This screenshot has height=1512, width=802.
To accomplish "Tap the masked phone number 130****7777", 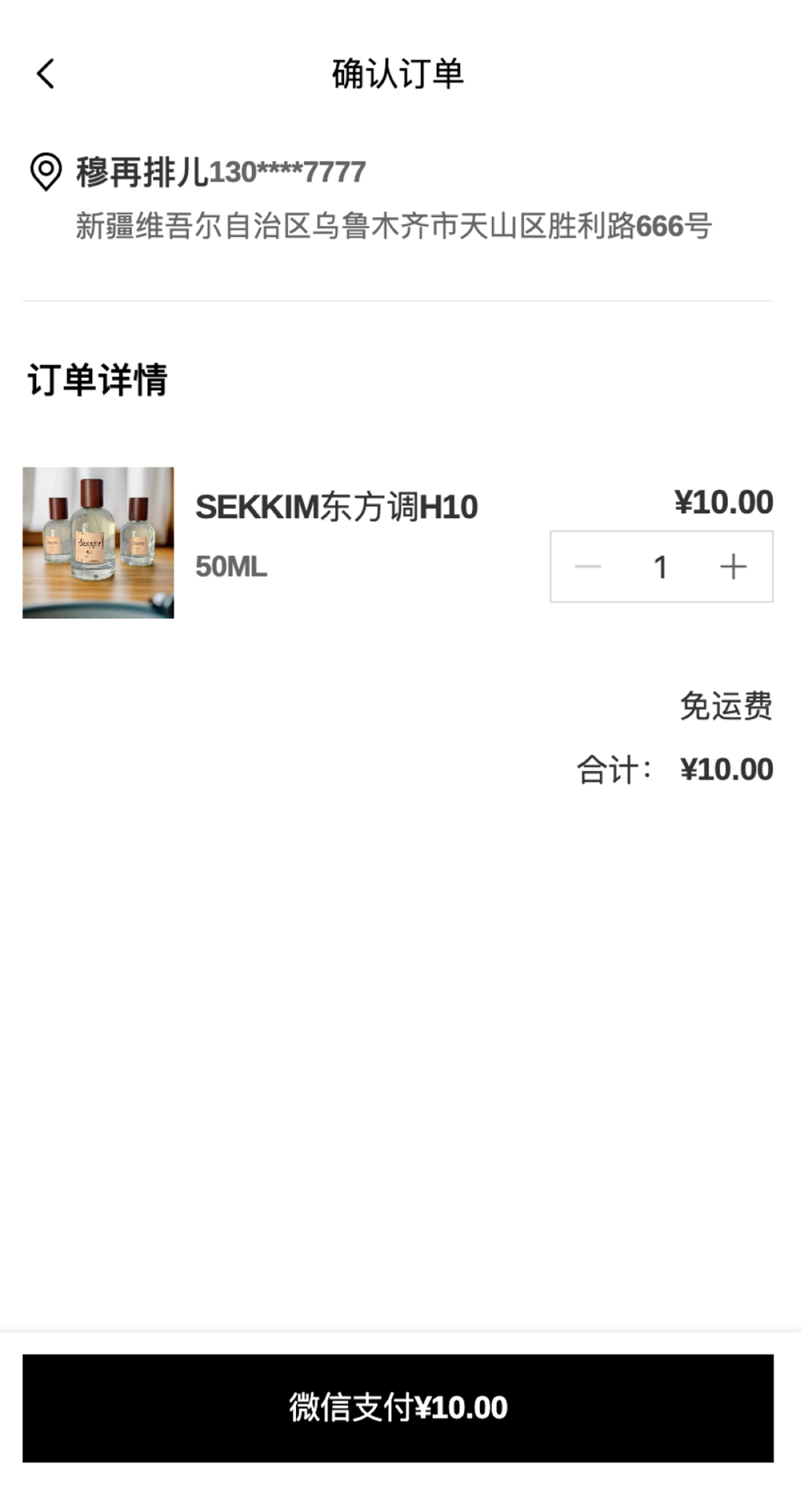I will pyautogui.click(x=289, y=172).
